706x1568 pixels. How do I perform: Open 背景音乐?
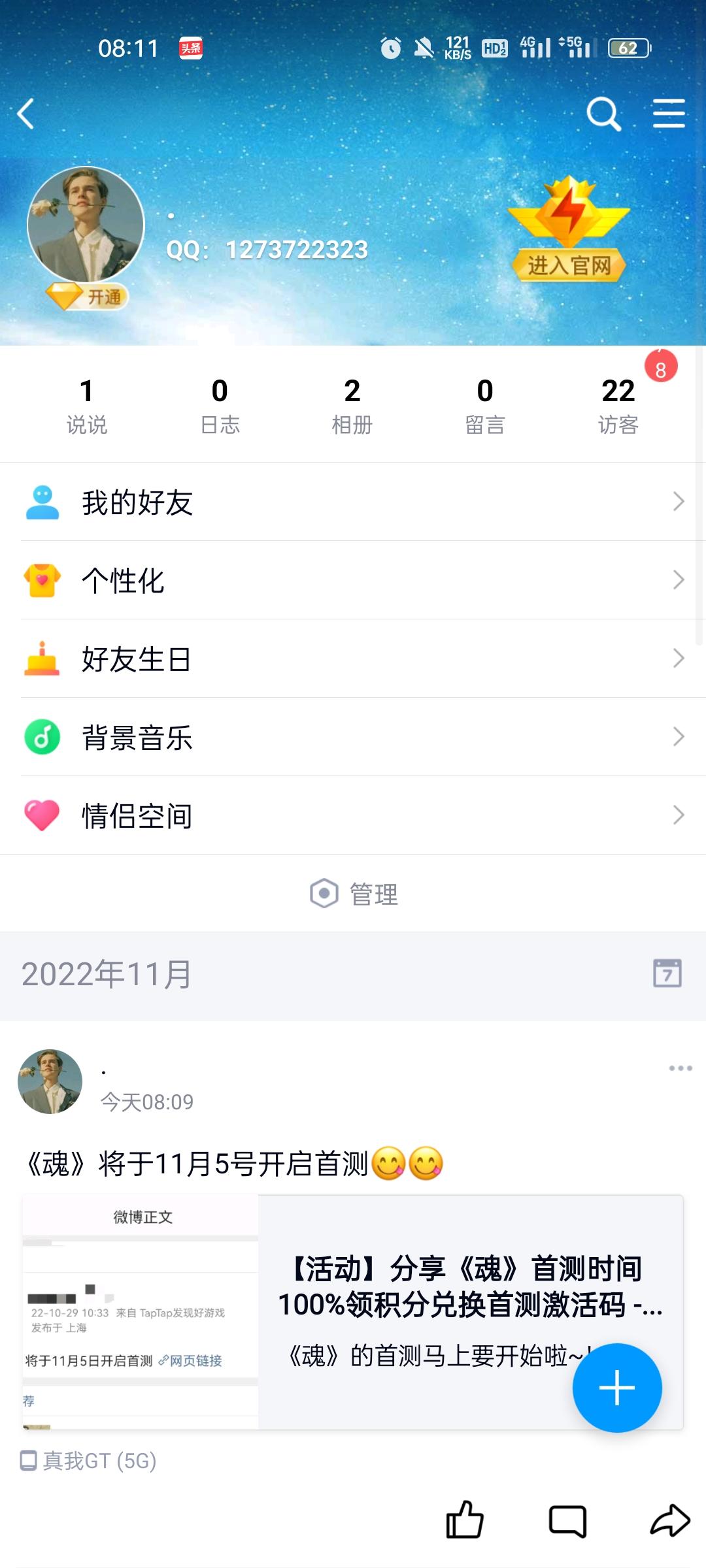(353, 737)
